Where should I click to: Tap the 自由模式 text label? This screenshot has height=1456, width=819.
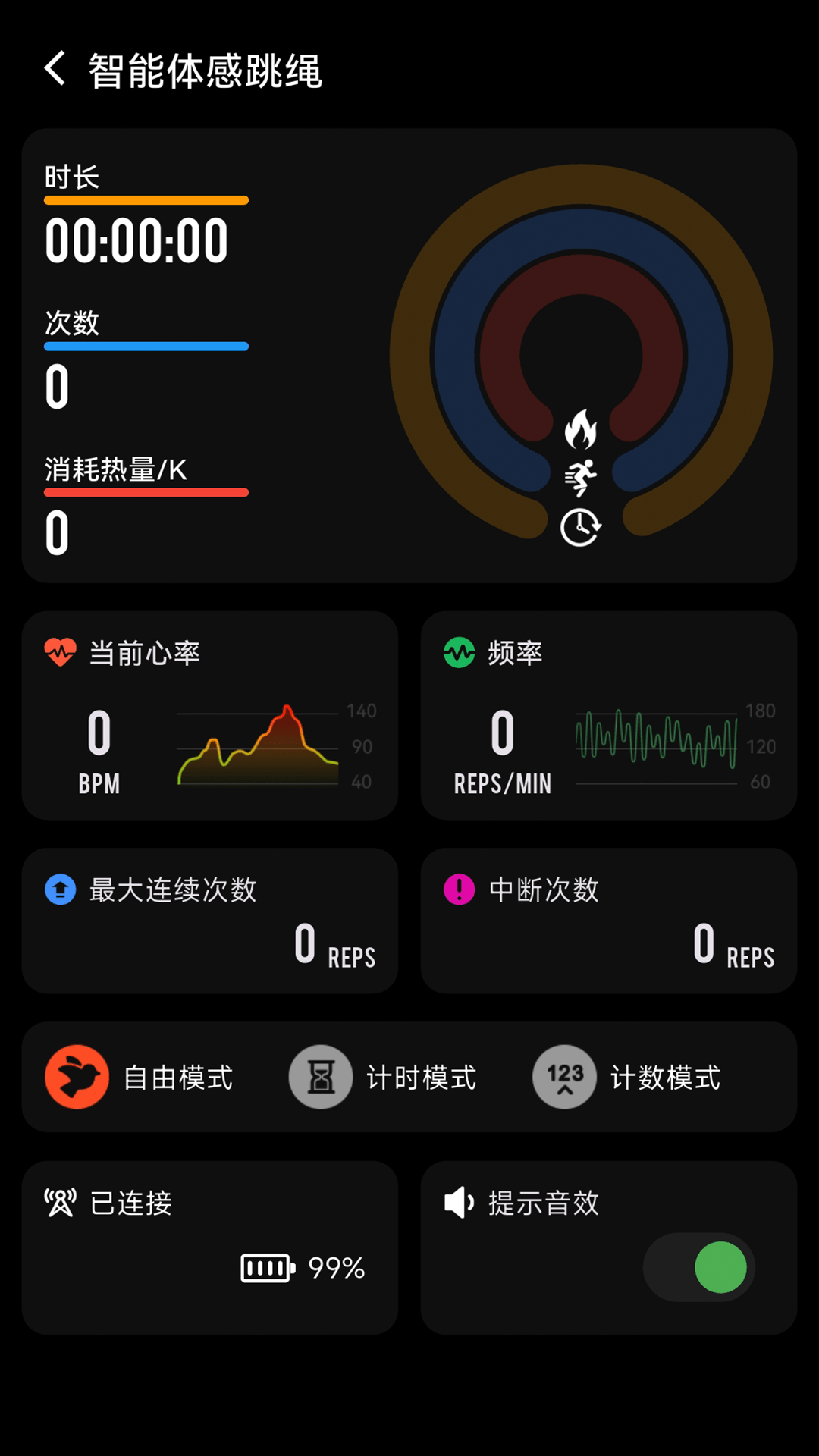(x=180, y=1077)
